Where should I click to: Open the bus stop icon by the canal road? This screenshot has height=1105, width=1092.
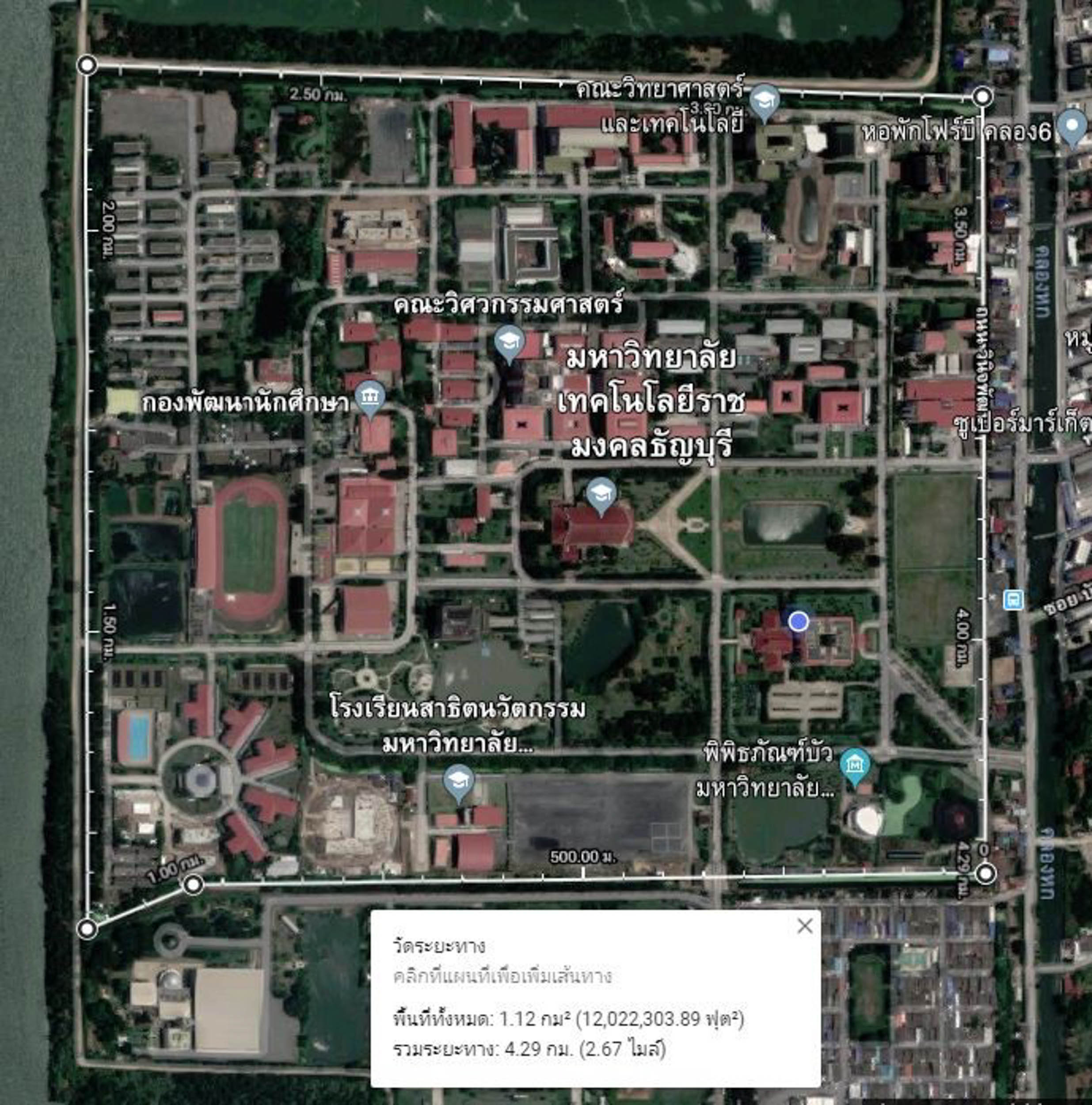tap(1013, 600)
